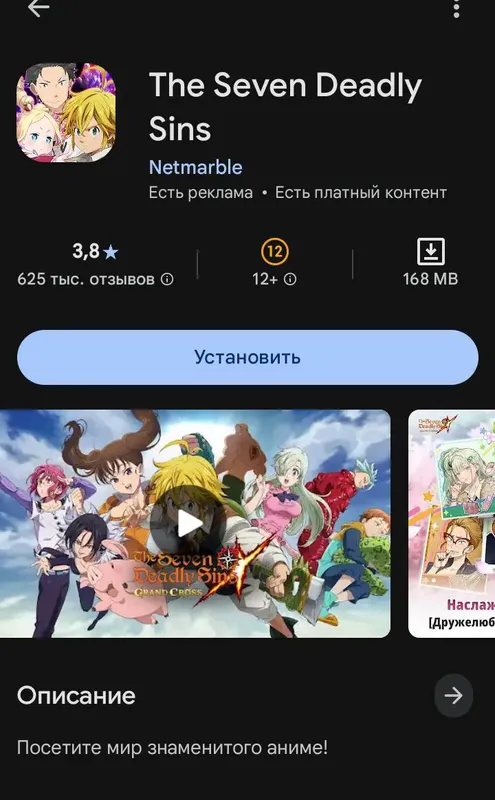The image size is (495, 800).
Task: View info about 625 тыс. отзывов
Action: click(167, 279)
